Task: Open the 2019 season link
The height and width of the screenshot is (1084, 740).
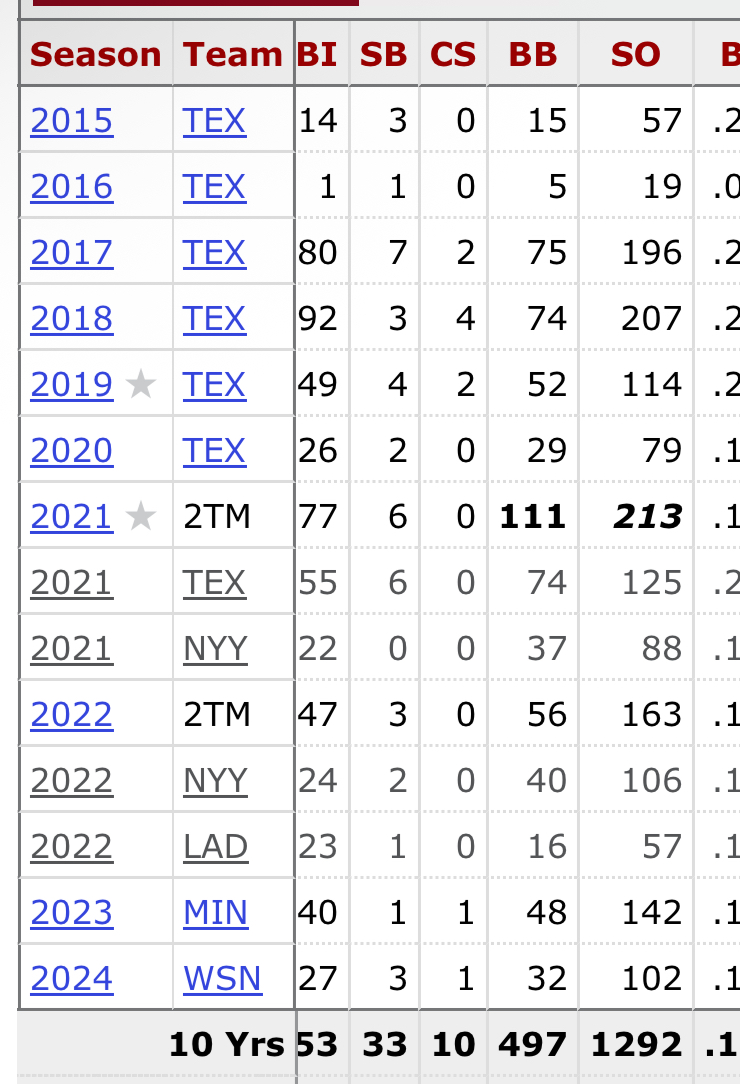Action: coord(72,385)
